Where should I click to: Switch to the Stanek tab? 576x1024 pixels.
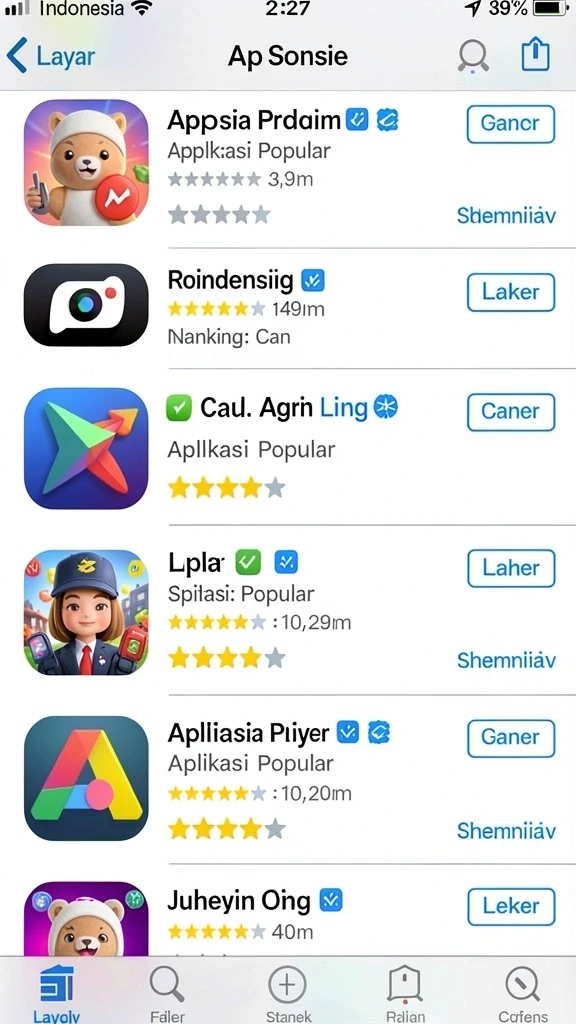click(x=288, y=993)
